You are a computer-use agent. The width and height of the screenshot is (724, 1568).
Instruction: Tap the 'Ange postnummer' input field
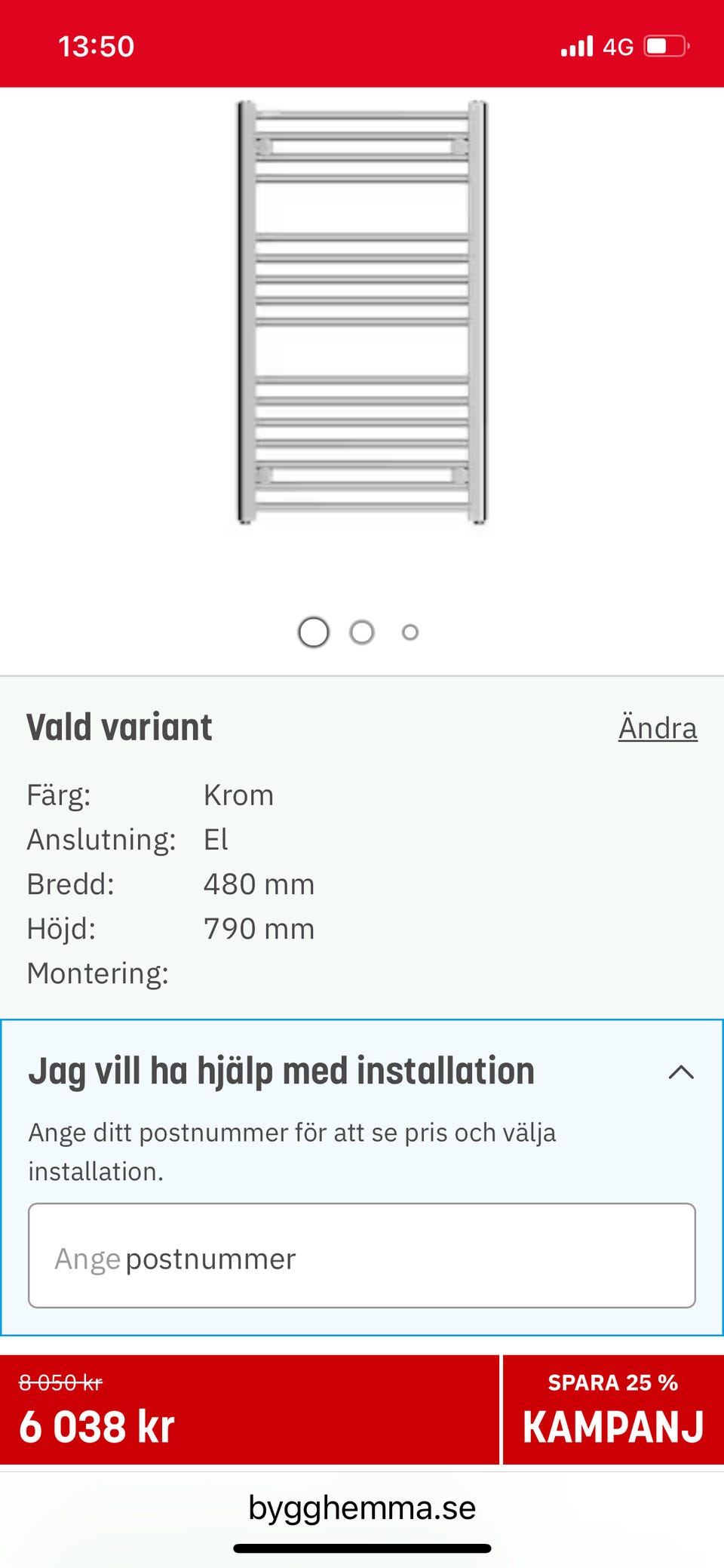[x=360, y=1258]
